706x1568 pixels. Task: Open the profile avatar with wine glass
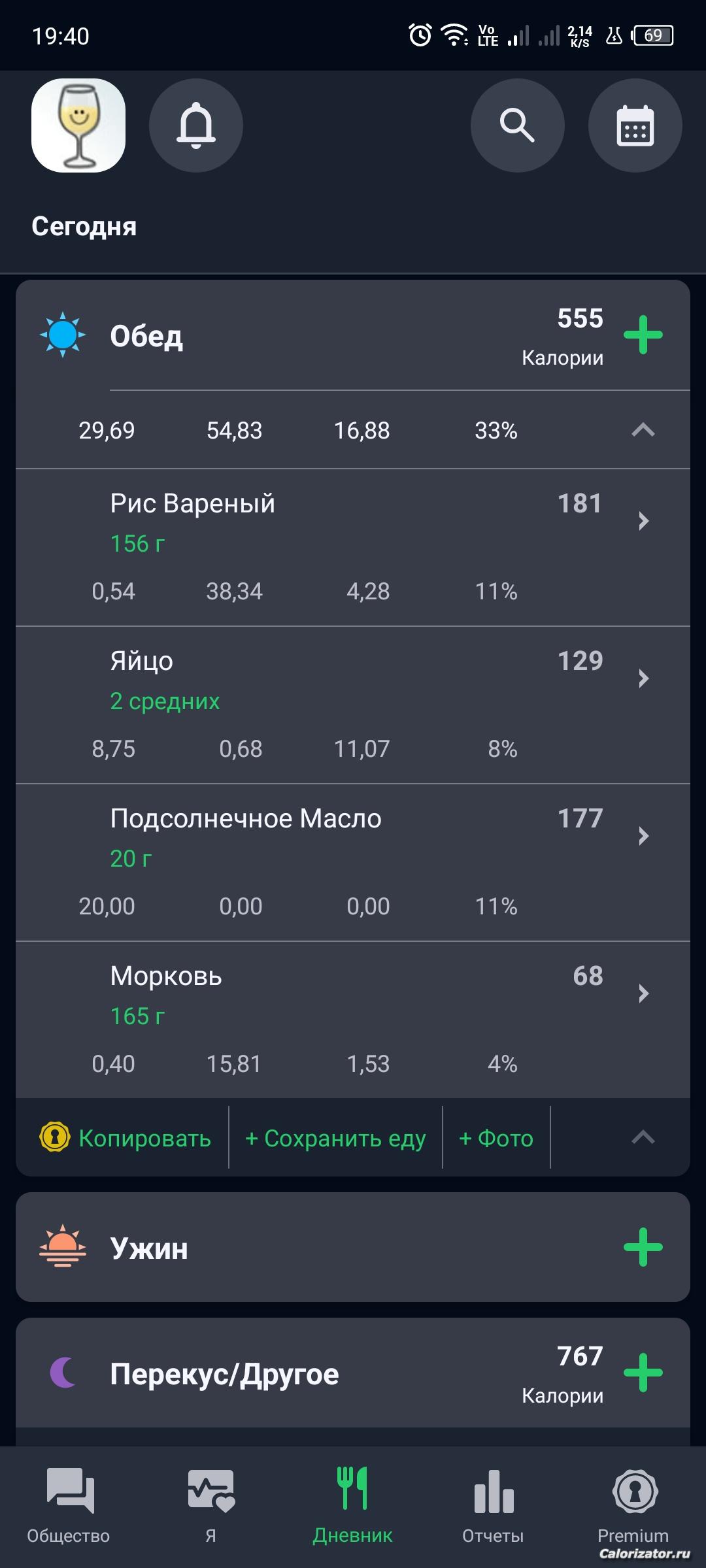click(x=78, y=125)
